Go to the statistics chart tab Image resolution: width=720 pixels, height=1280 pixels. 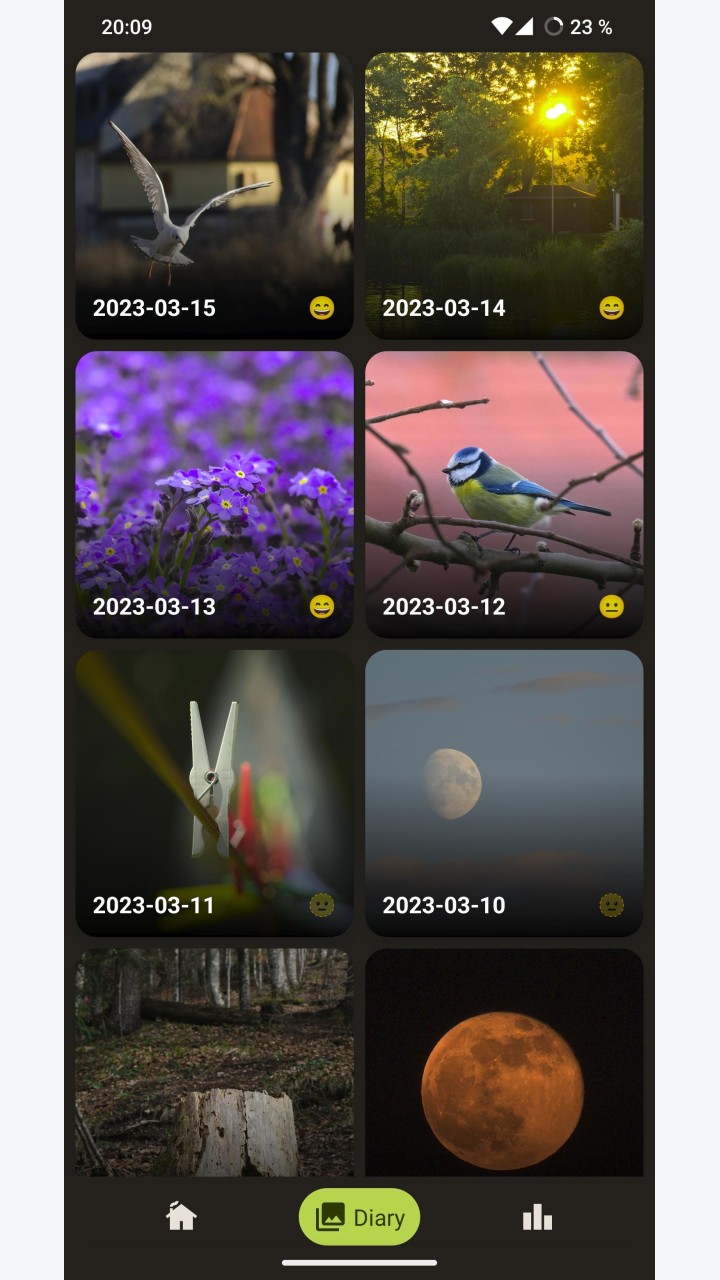(x=537, y=1217)
